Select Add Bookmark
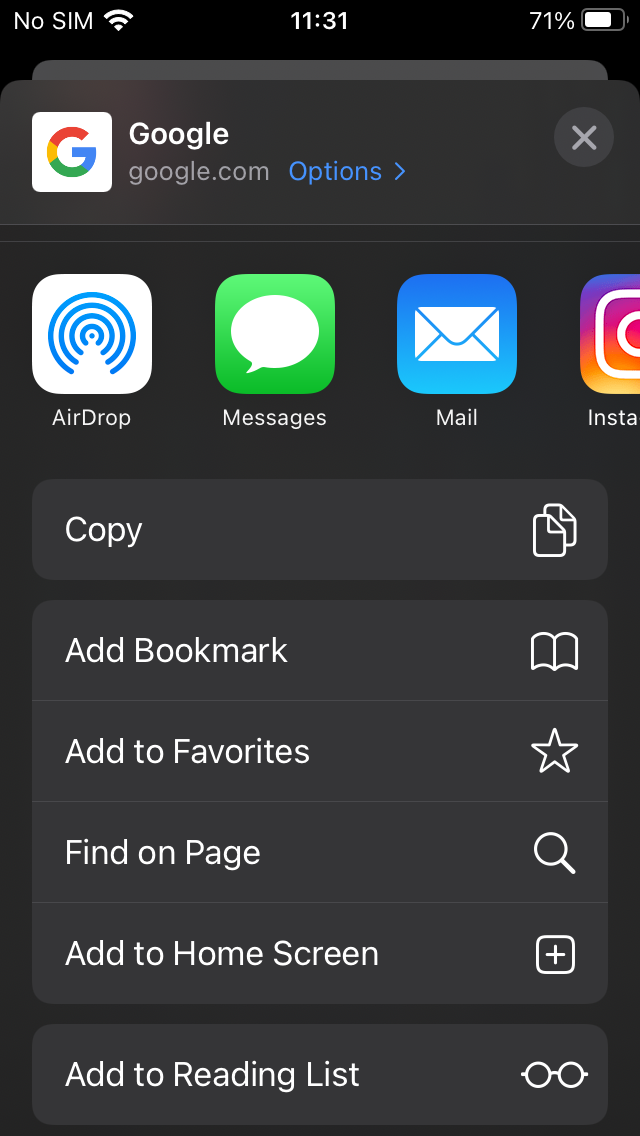Viewport: 640px width, 1136px height. tap(320, 651)
